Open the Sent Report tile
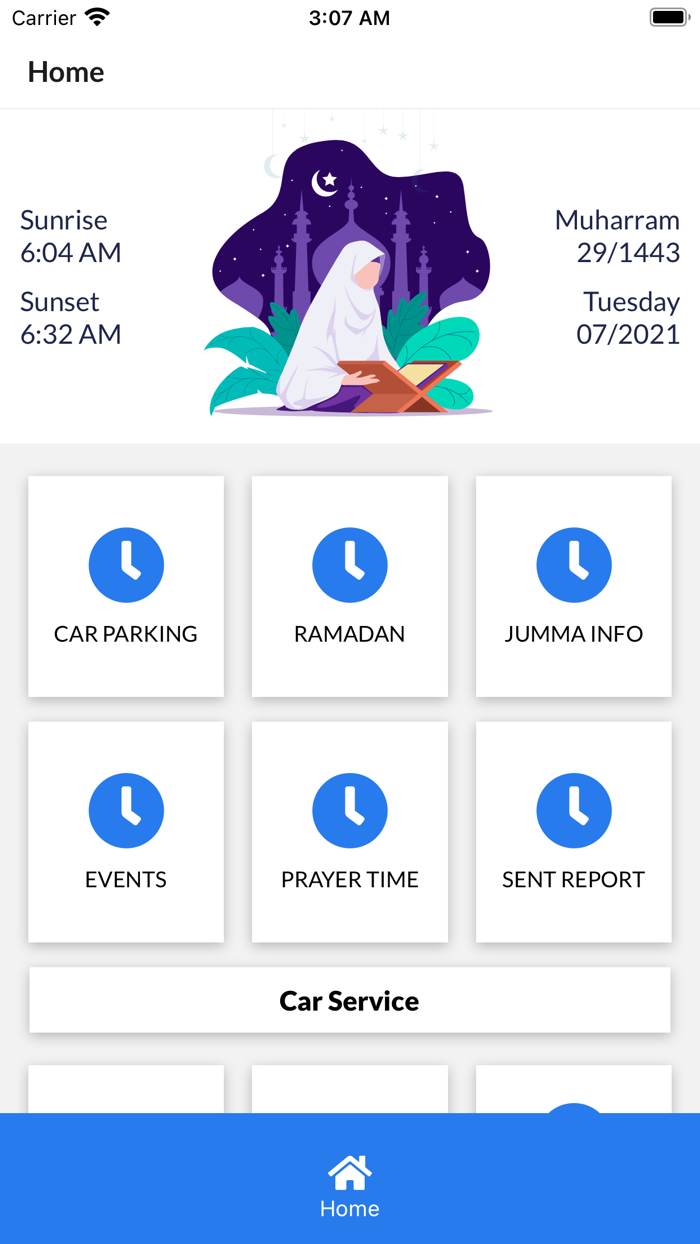This screenshot has width=700, height=1244. pyautogui.click(x=574, y=832)
